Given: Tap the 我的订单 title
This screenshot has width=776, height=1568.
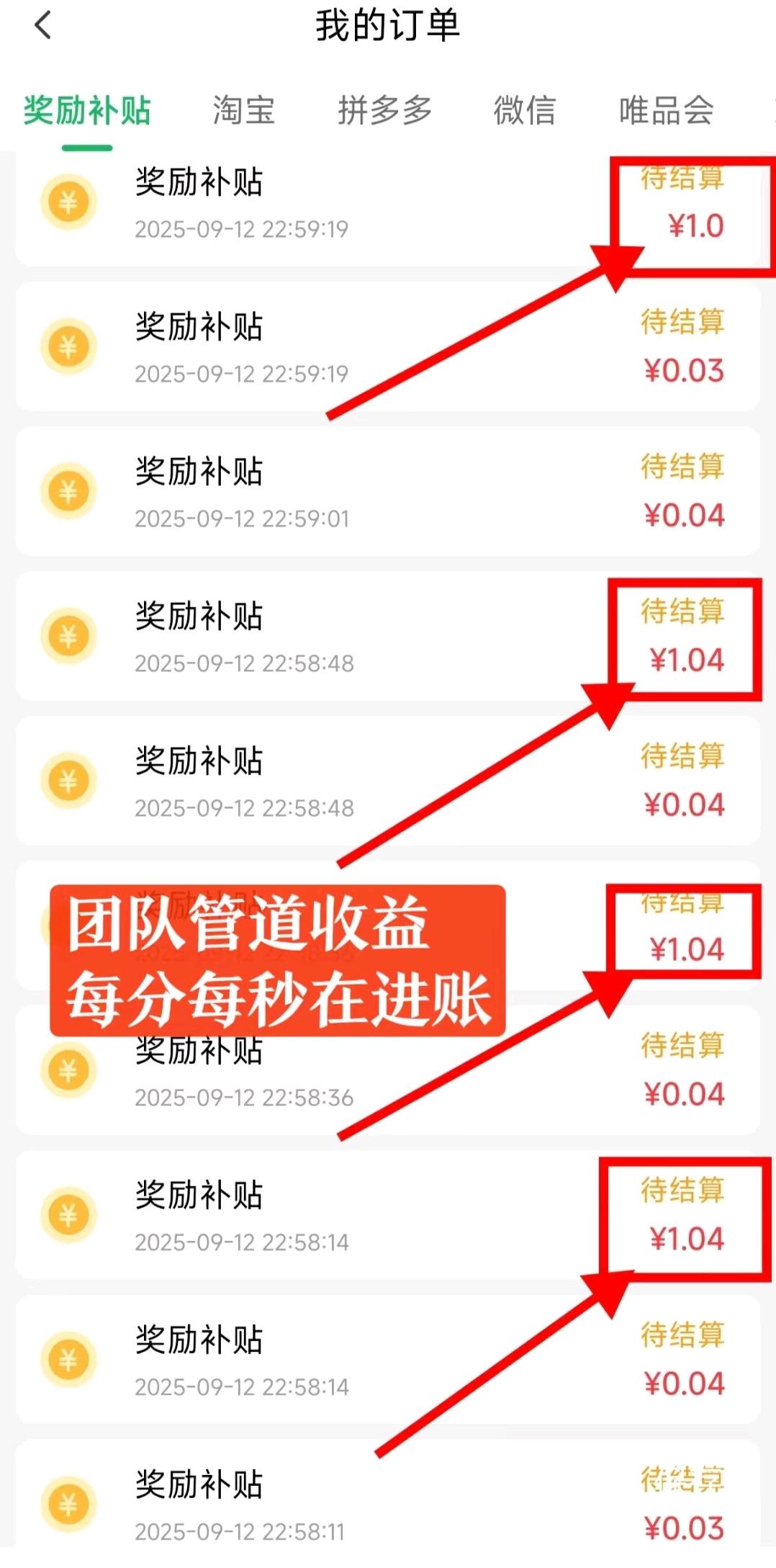Looking at the screenshot, I should 388,26.
